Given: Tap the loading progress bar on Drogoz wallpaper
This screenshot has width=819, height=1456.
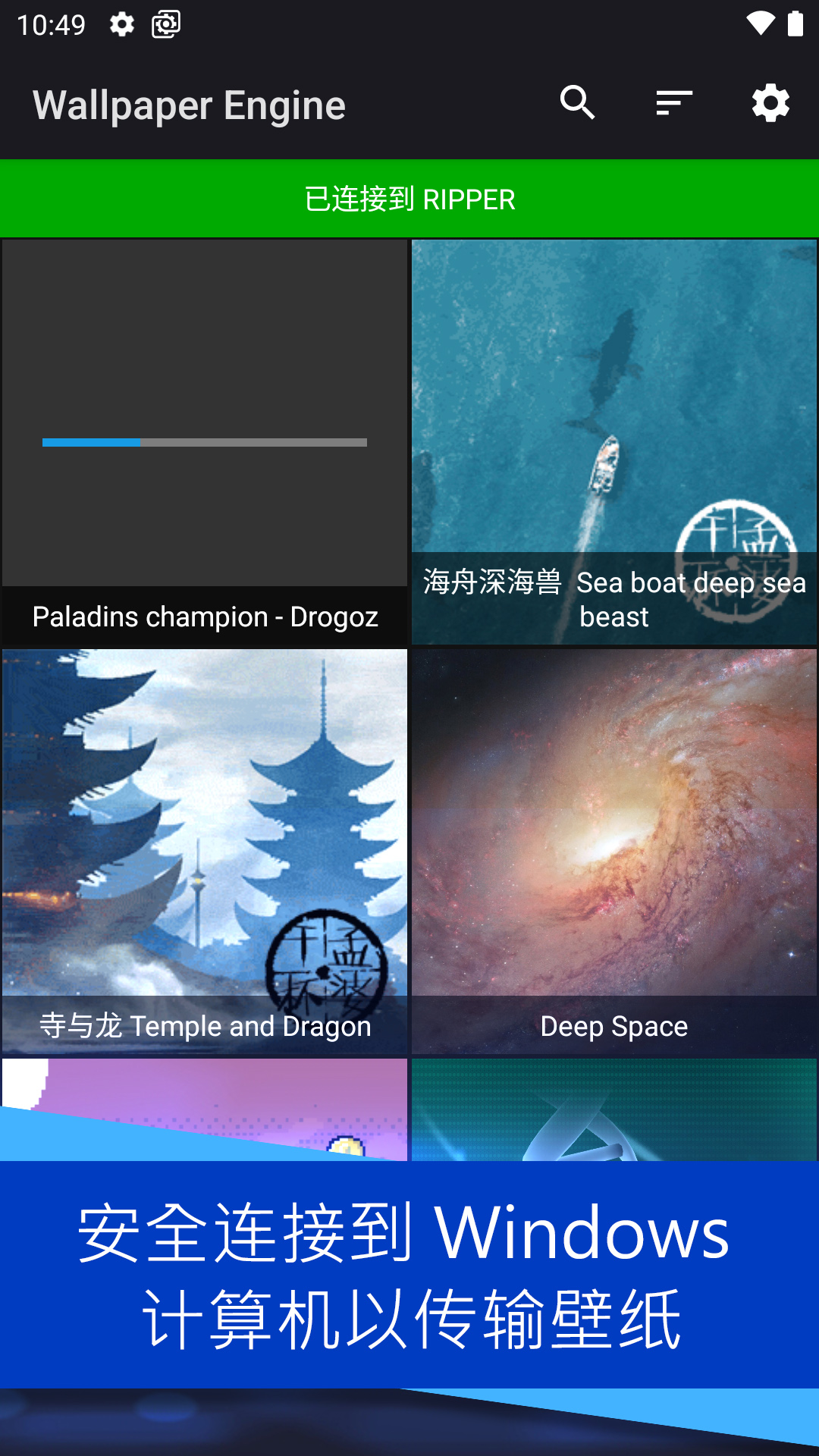Looking at the screenshot, I should tap(205, 442).
